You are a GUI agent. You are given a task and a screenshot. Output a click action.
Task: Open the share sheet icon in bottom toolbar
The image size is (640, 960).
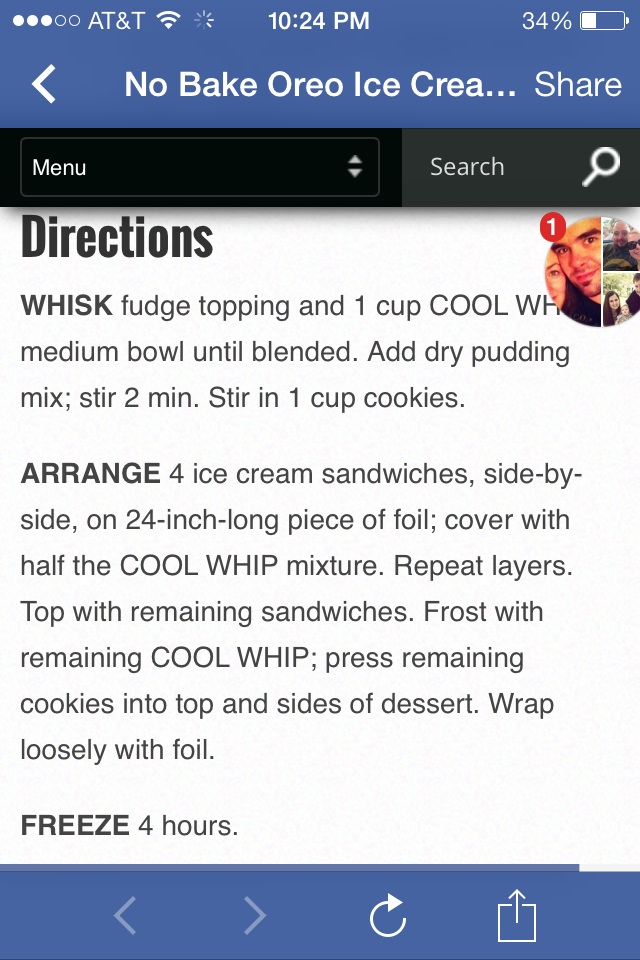coord(517,915)
